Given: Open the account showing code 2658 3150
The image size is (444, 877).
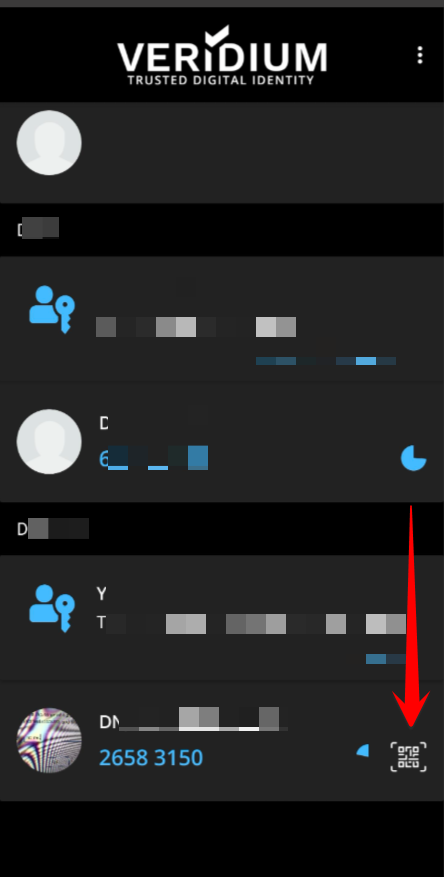Looking at the screenshot, I should pyautogui.click(x=222, y=741).
